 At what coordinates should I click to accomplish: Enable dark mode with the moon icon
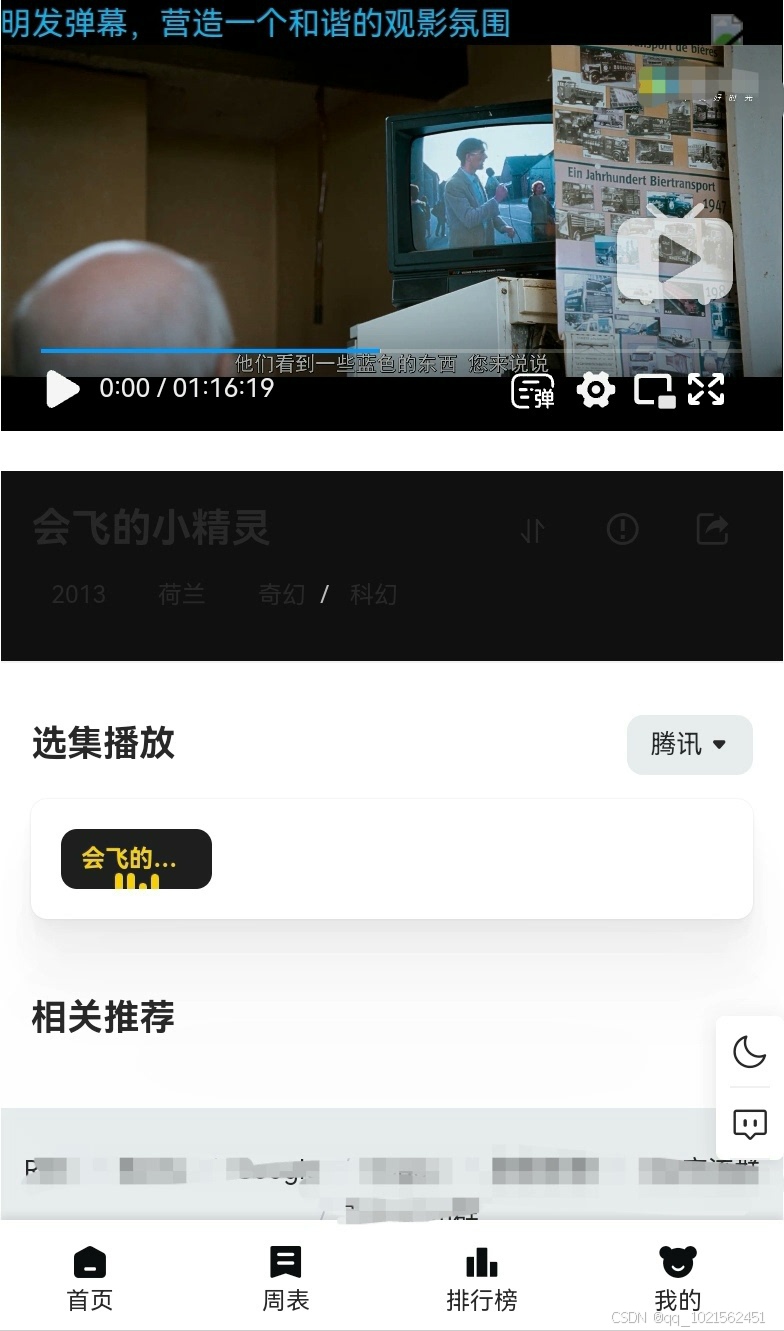pos(749,1052)
